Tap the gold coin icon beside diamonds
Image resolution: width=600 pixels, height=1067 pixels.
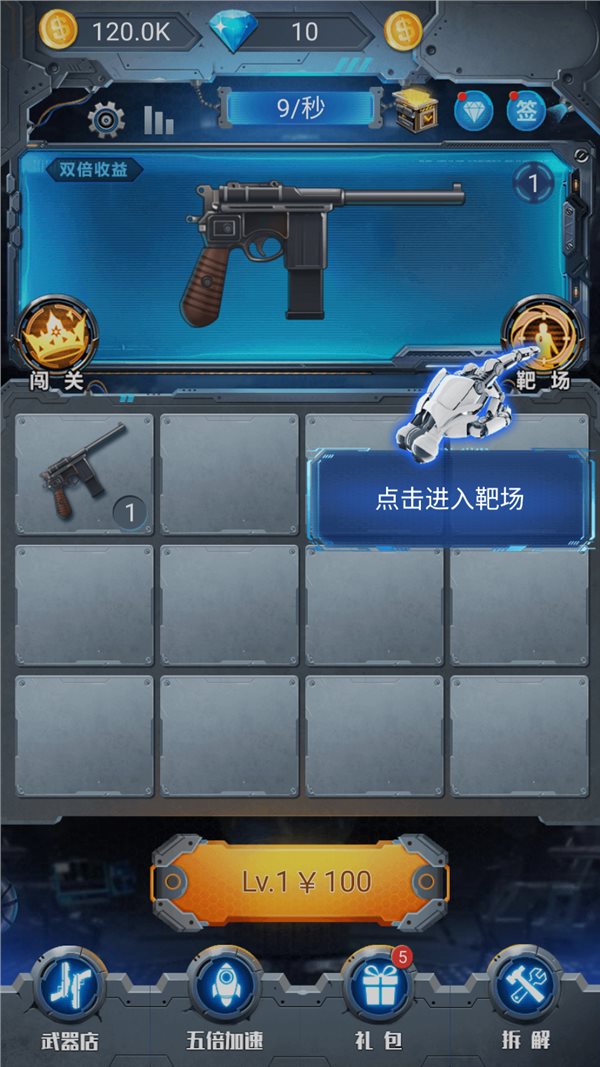point(403,31)
